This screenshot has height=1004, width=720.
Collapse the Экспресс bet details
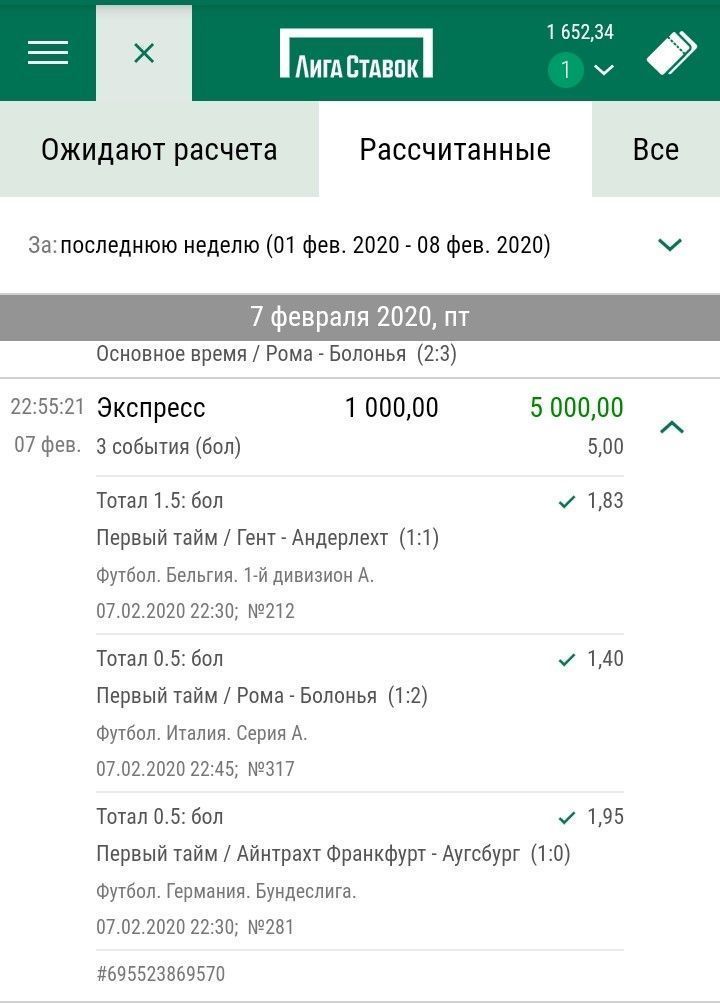(x=672, y=427)
